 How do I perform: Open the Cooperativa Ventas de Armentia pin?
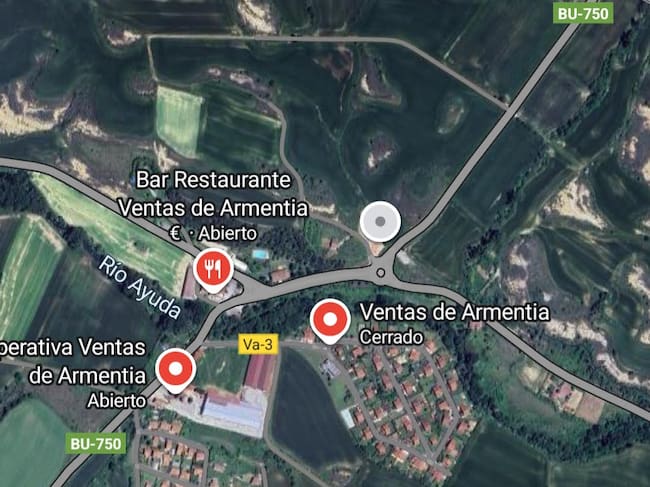(x=177, y=368)
